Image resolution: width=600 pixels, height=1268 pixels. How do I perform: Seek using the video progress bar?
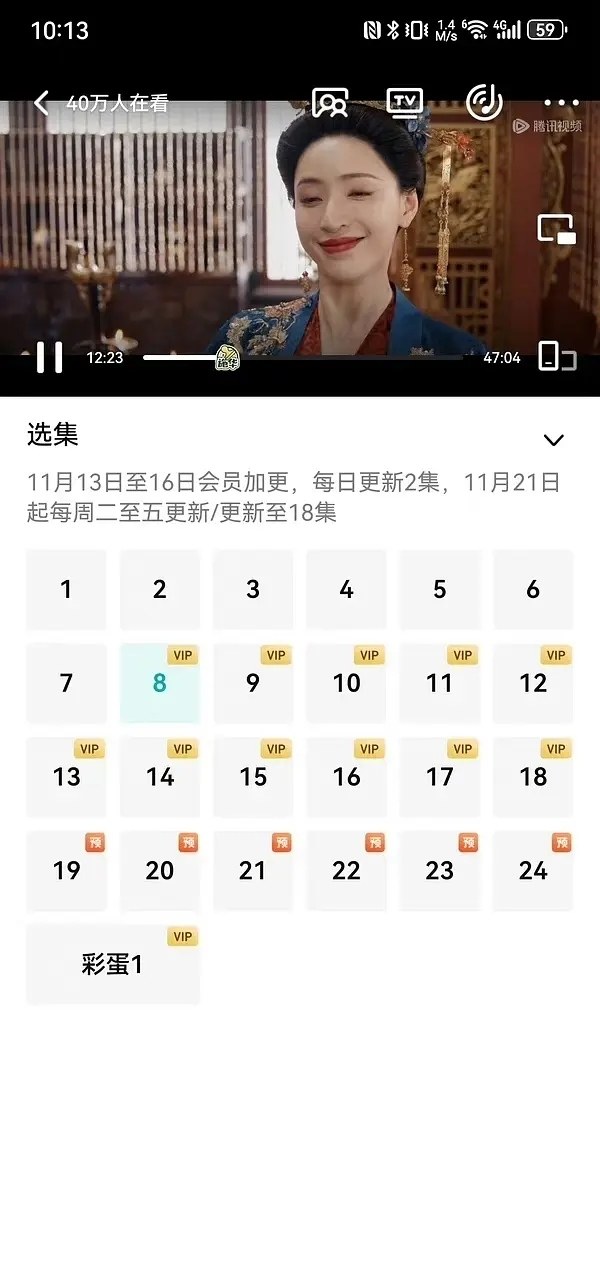[x=300, y=357]
